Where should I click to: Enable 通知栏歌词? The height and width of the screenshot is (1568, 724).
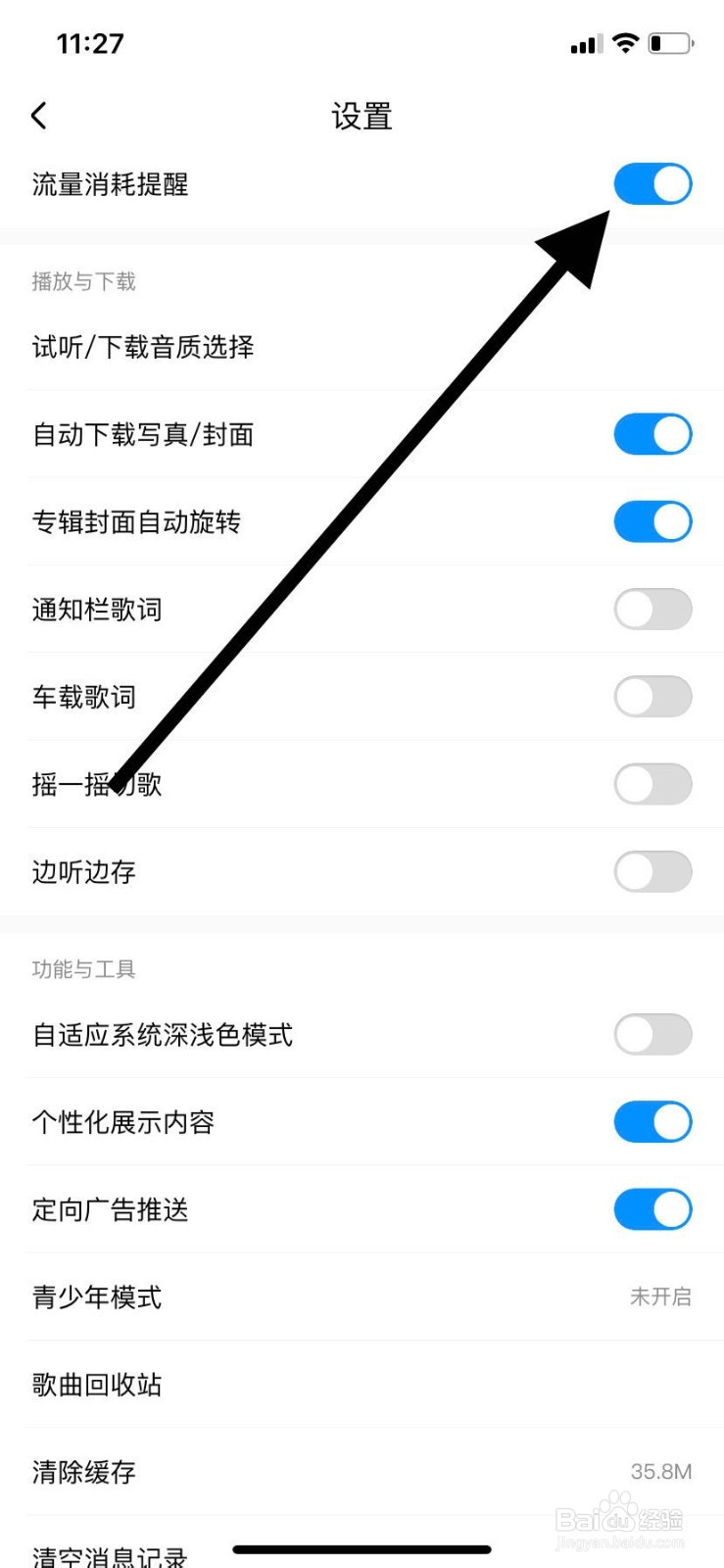coord(652,609)
